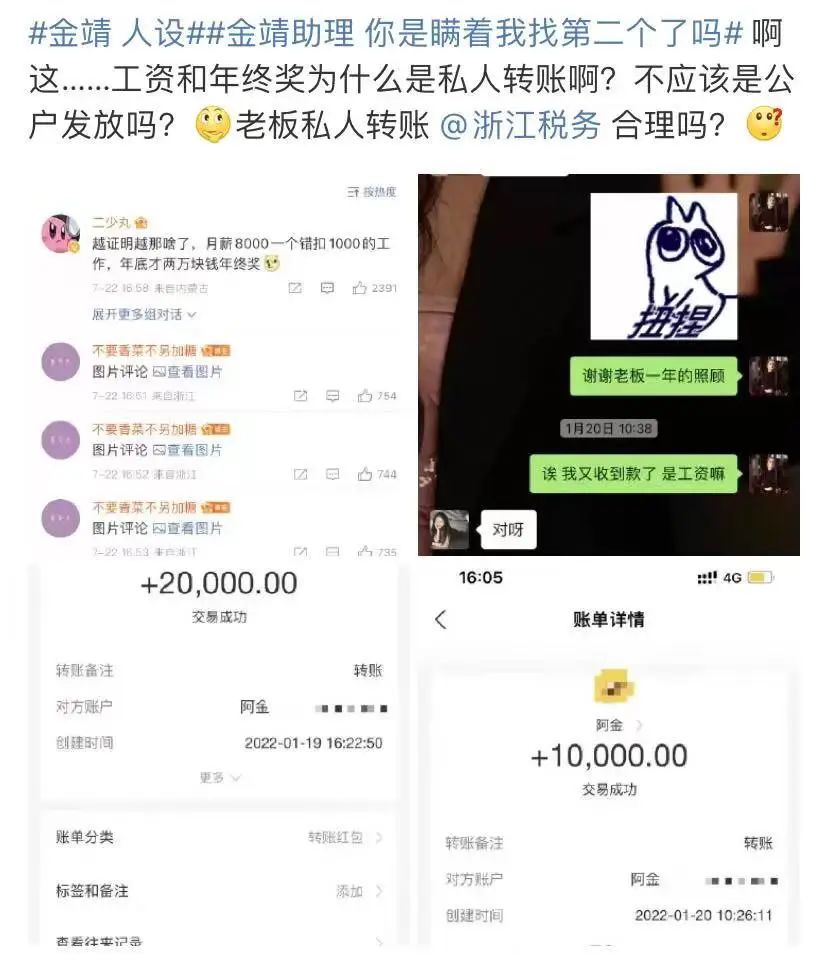The image size is (828, 954).
Task: Click the image attachment icon beside 查看图片
Action: click(159, 371)
